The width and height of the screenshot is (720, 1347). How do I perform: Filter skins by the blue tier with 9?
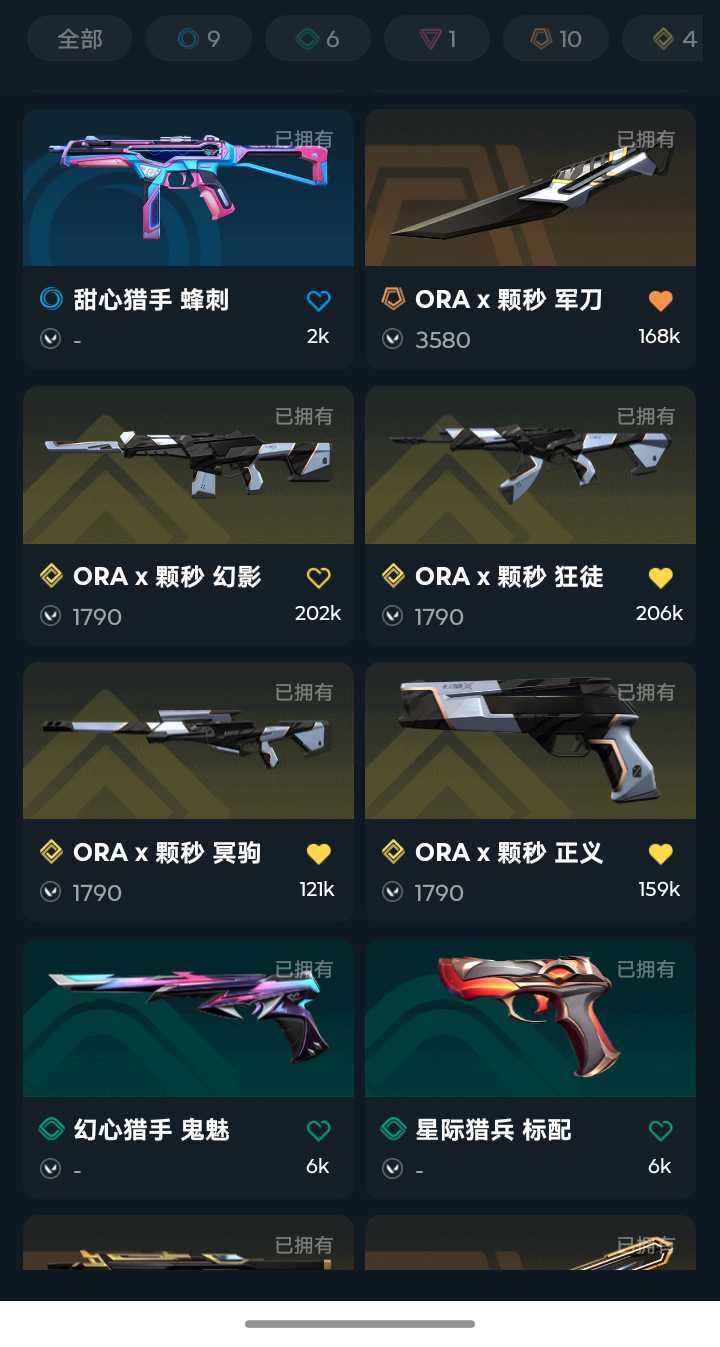click(199, 39)
